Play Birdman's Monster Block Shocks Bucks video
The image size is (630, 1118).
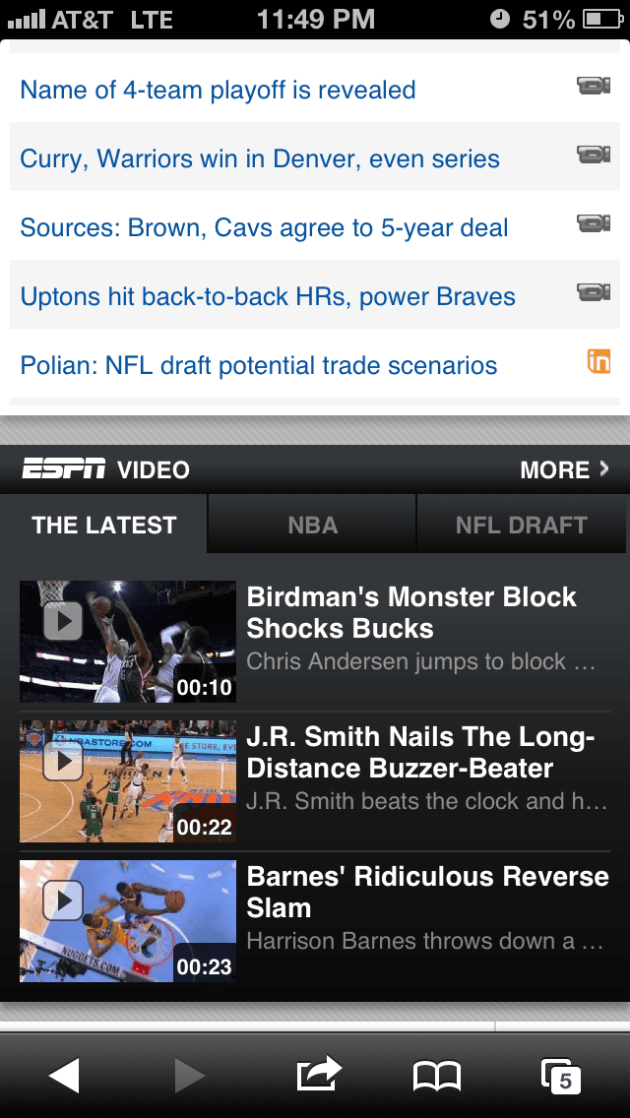point(128,641)
